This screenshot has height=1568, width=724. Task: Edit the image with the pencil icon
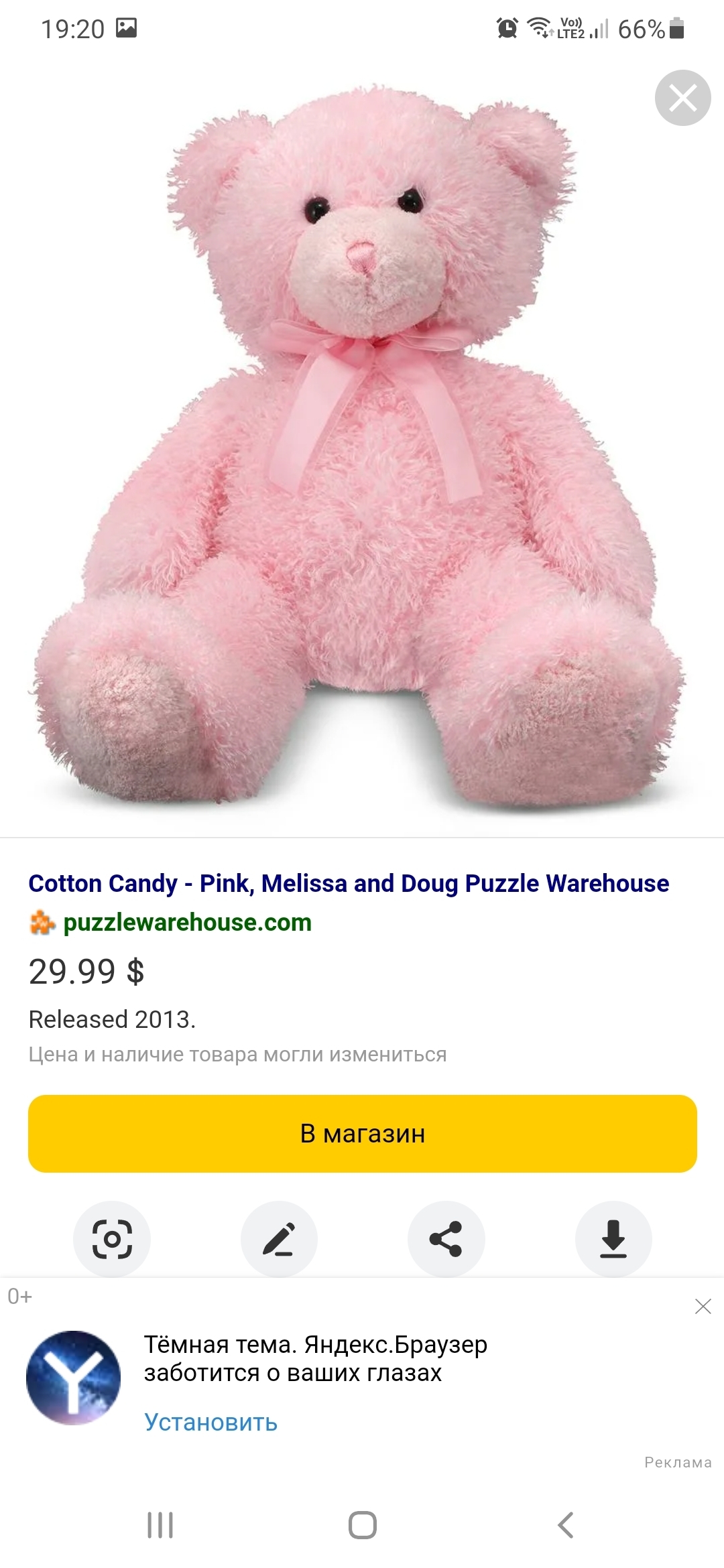click(x=279, y=1239)
